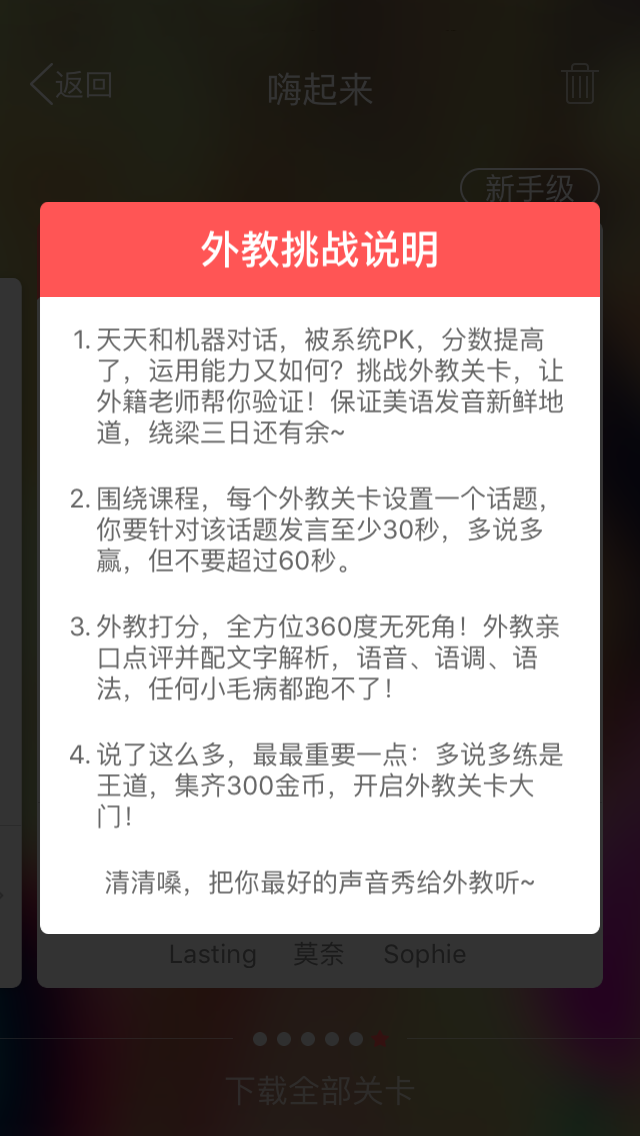The image size is (640, 1136).
Task: Tap 下载全部关卡 to download all levels
Action: click(319, 1091)
